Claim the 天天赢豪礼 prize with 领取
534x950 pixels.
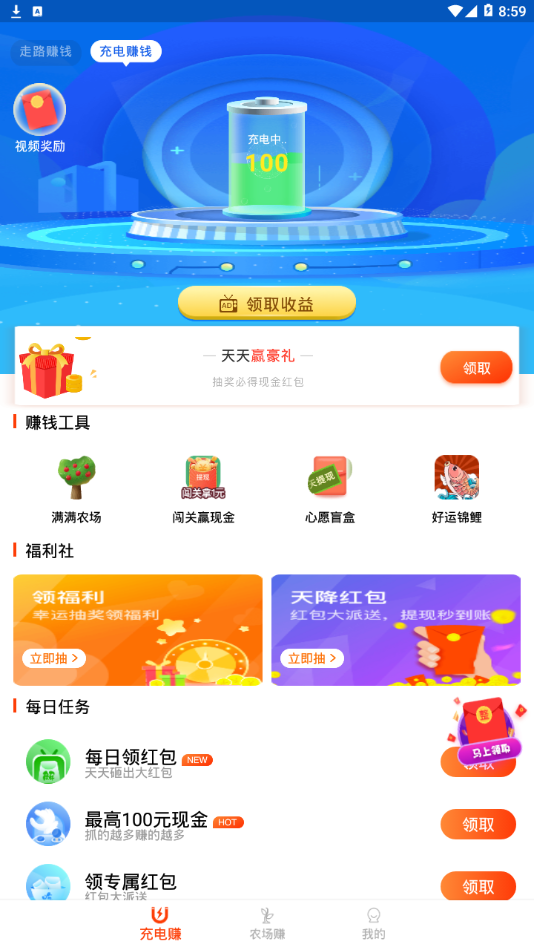coord(476,367)
